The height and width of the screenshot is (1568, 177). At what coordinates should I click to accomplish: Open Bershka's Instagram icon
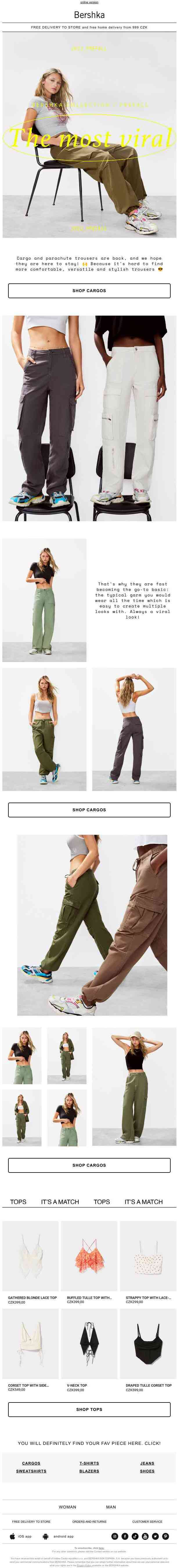pyautogui.click(x=114, y=1536)
